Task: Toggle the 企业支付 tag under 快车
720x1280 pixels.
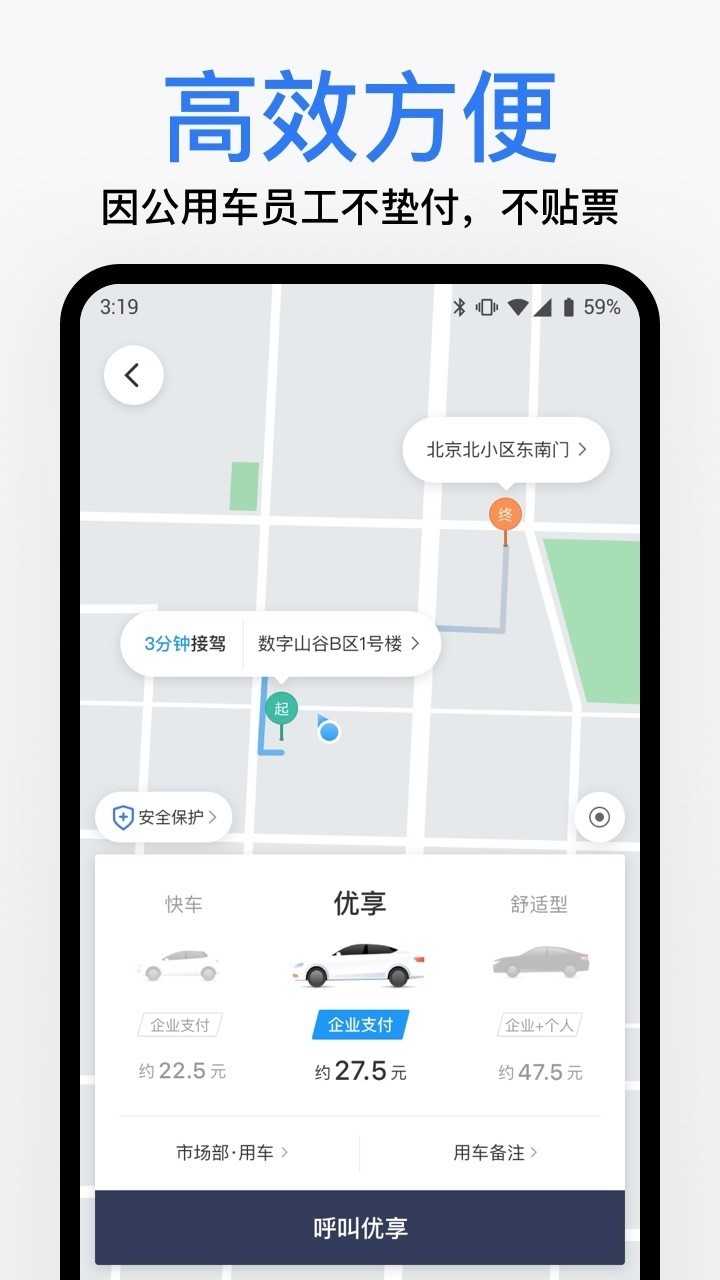Action: click(180, 1025)
